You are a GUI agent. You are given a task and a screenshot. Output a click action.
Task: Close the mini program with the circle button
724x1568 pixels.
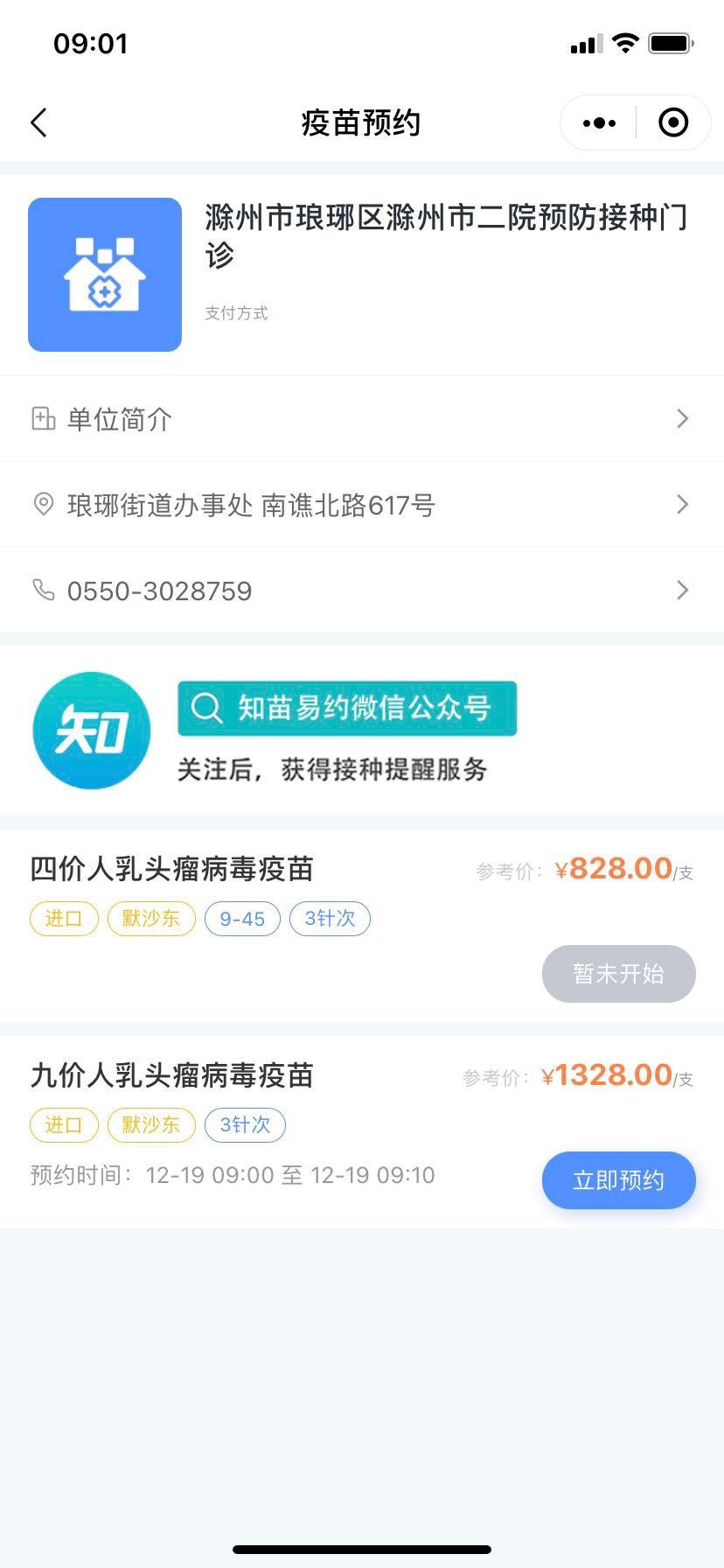[x=673, y=123]
